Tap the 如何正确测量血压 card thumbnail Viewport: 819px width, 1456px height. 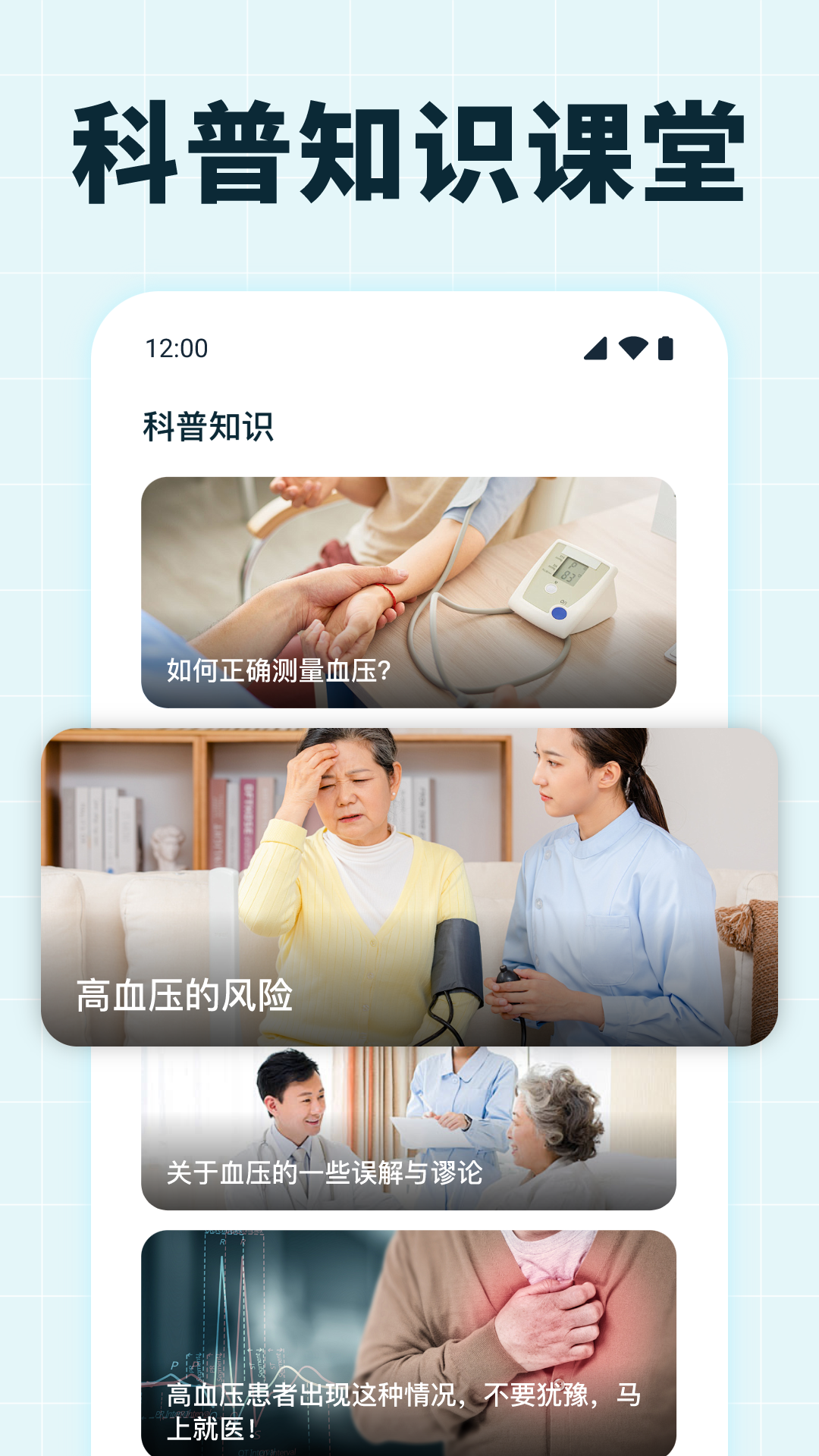409,588
